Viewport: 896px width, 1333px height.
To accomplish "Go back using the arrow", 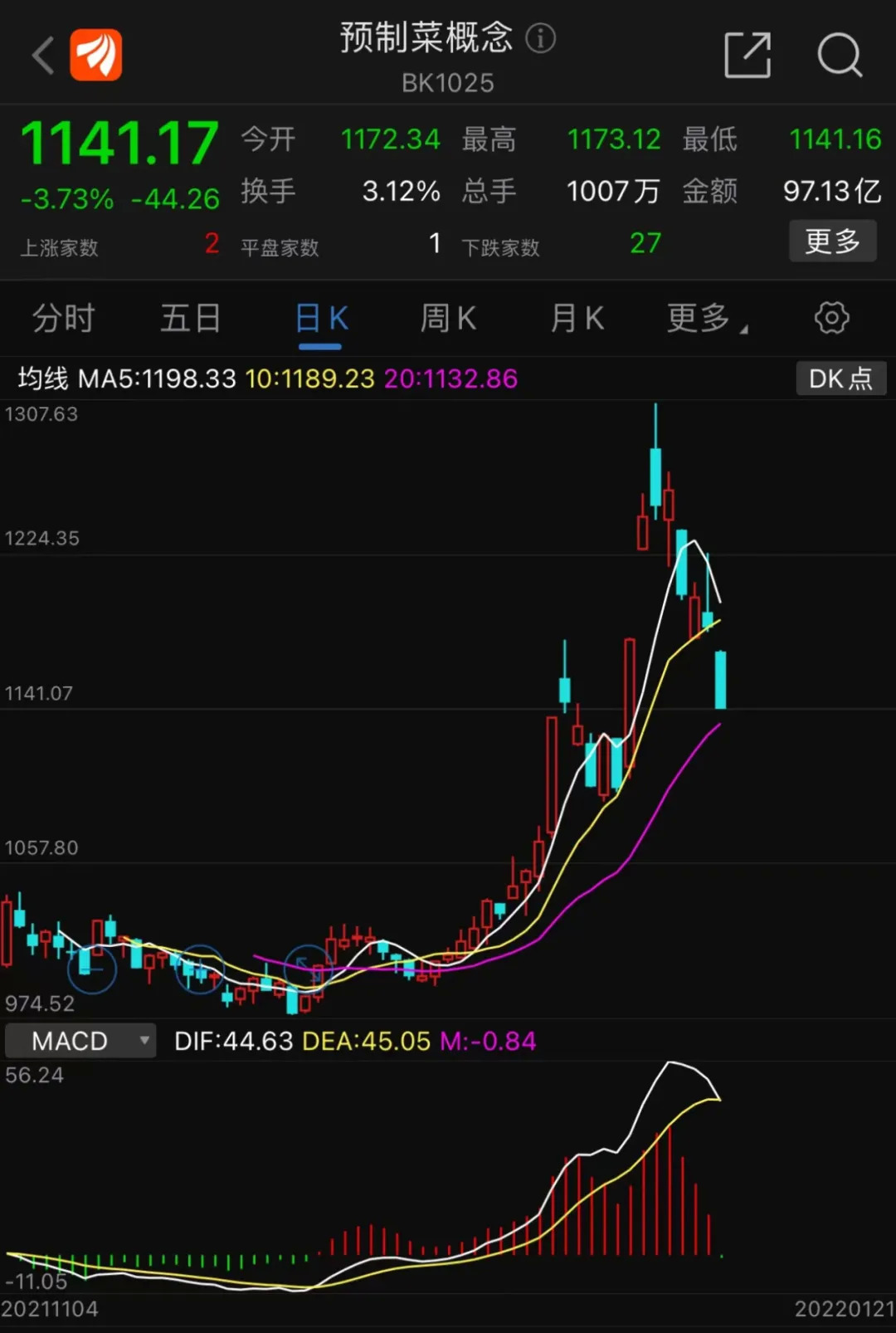I will point(43,56).
